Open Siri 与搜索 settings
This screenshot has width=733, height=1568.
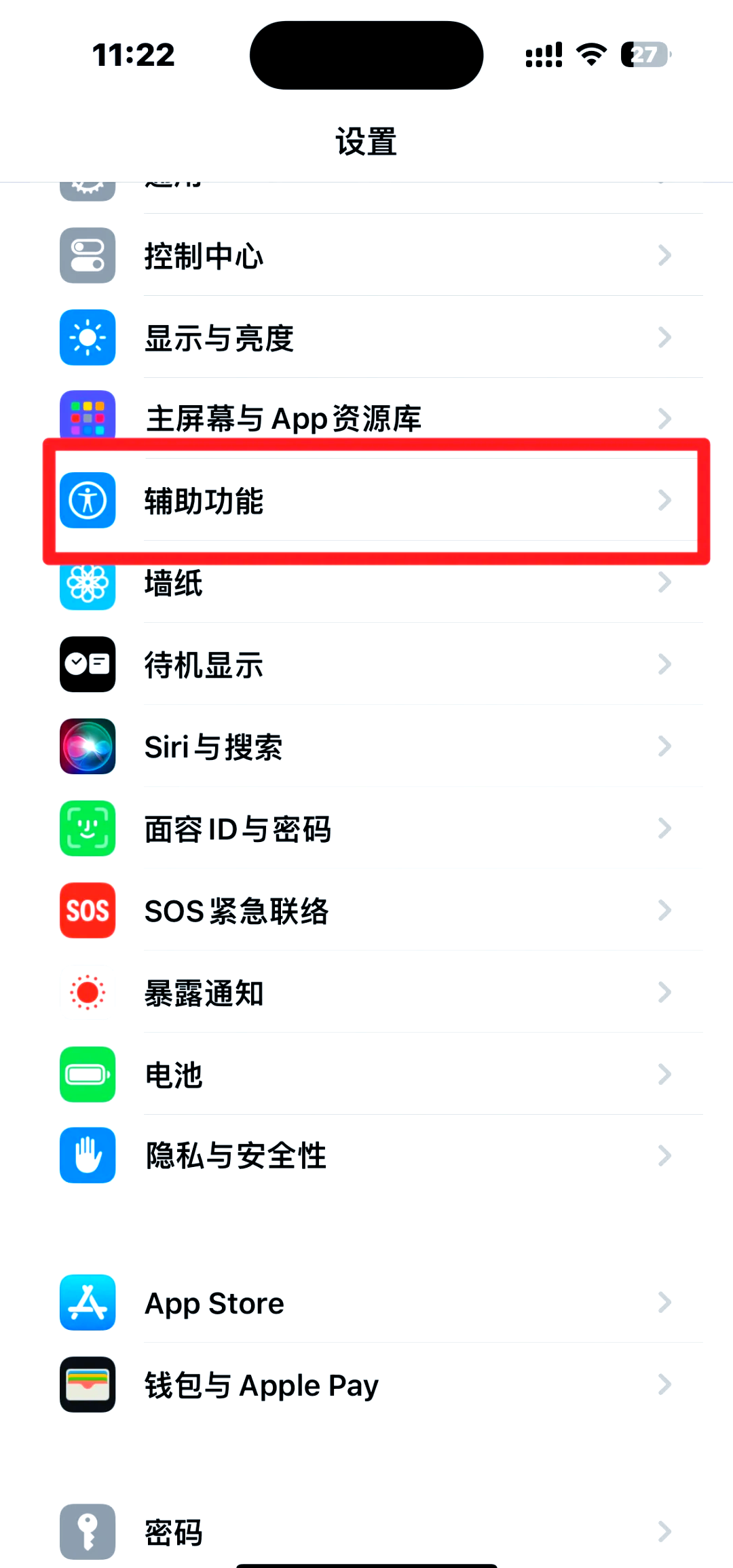366,747
